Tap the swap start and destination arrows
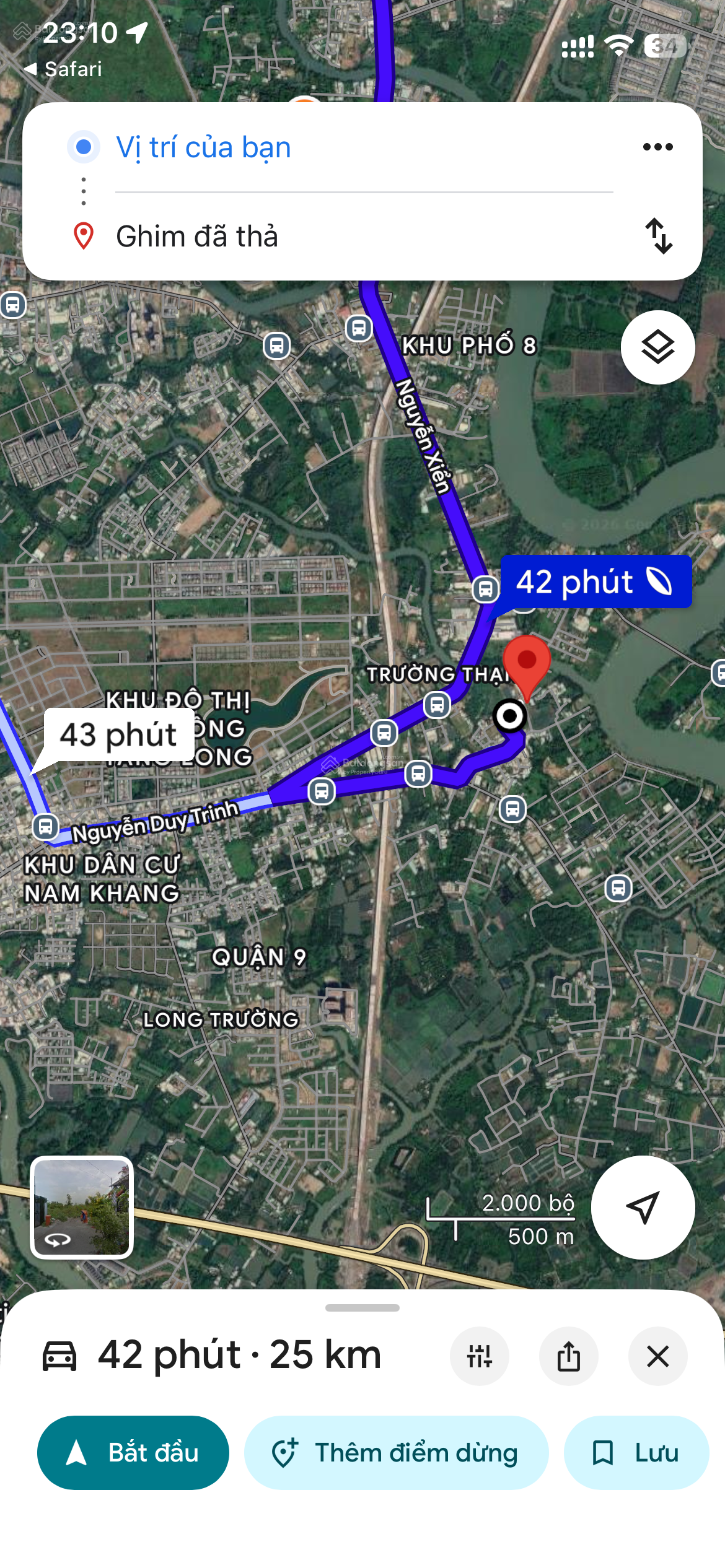Viewport: 725px width, 1568px height. [660, 237]
